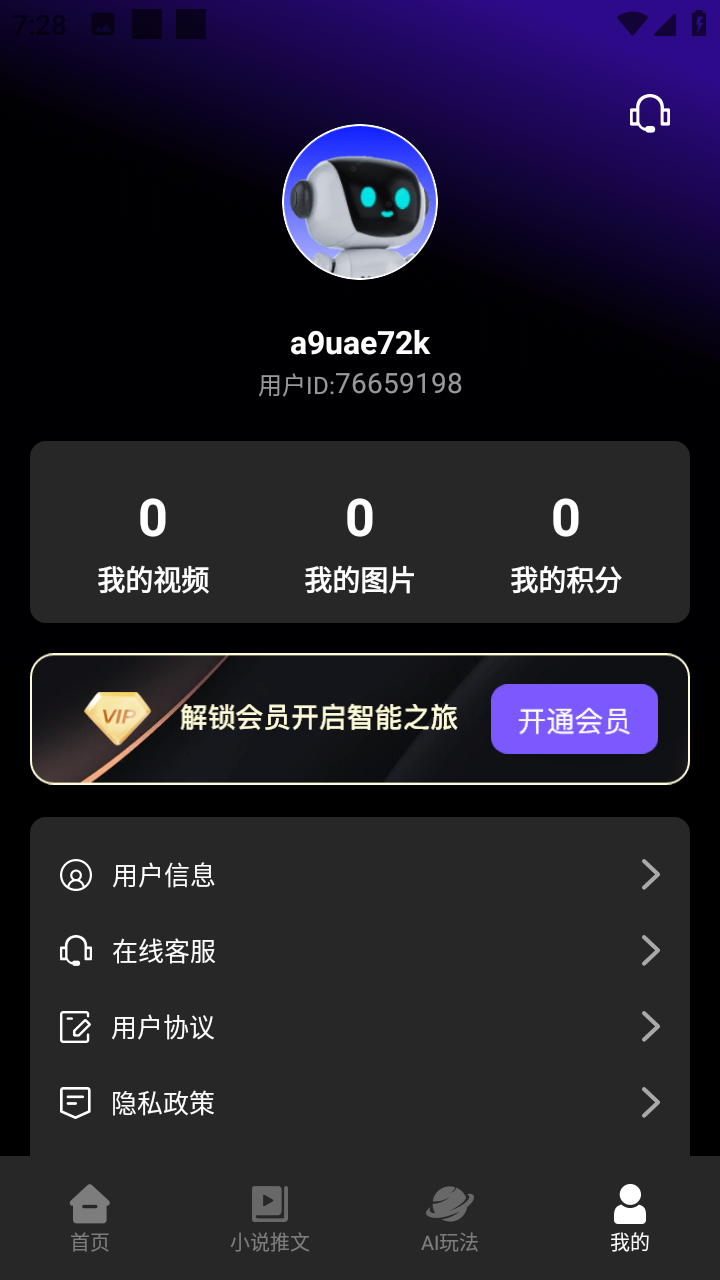Tap the 开通会员 button
720x1280 pixels.
click(x=574, y=719)
